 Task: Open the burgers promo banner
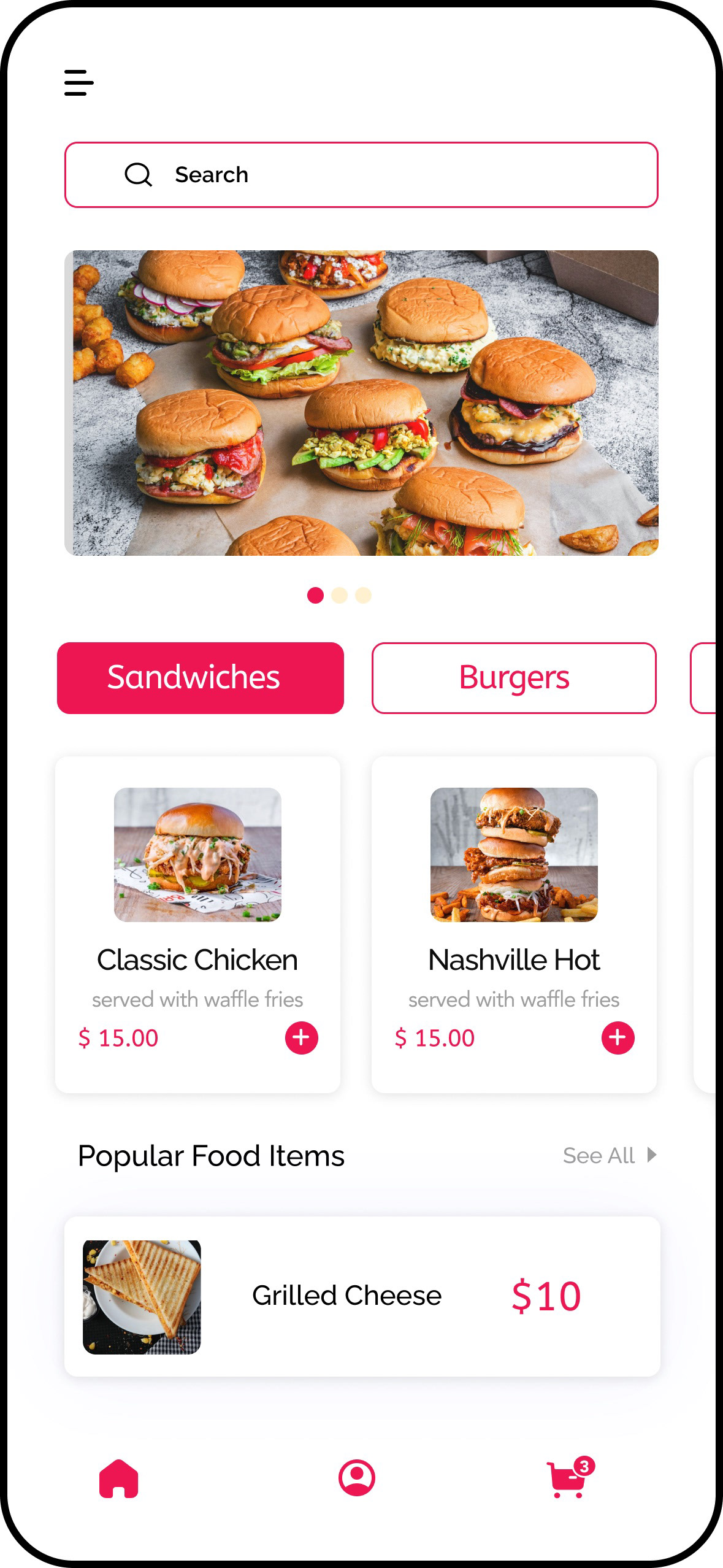pos(361,402)
